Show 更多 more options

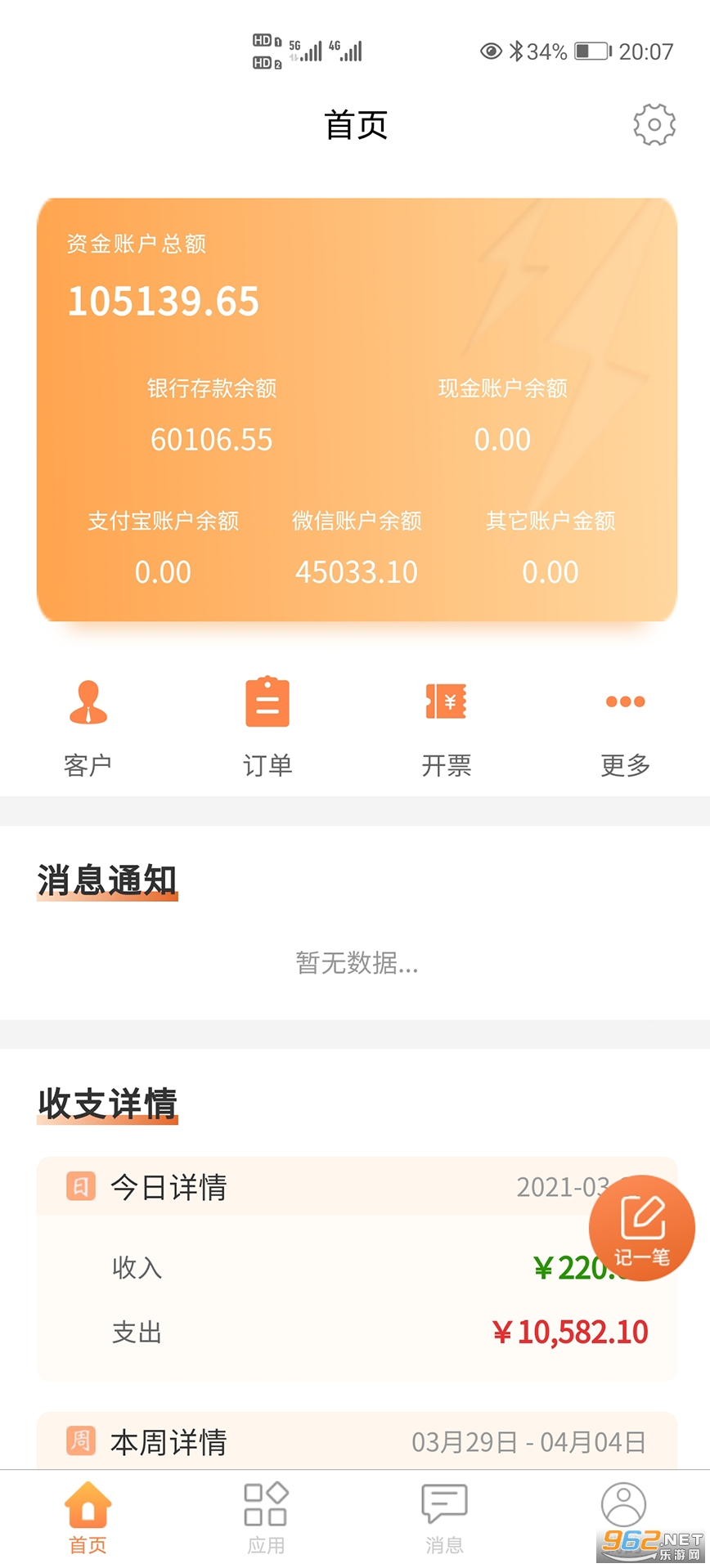[625, 725]
